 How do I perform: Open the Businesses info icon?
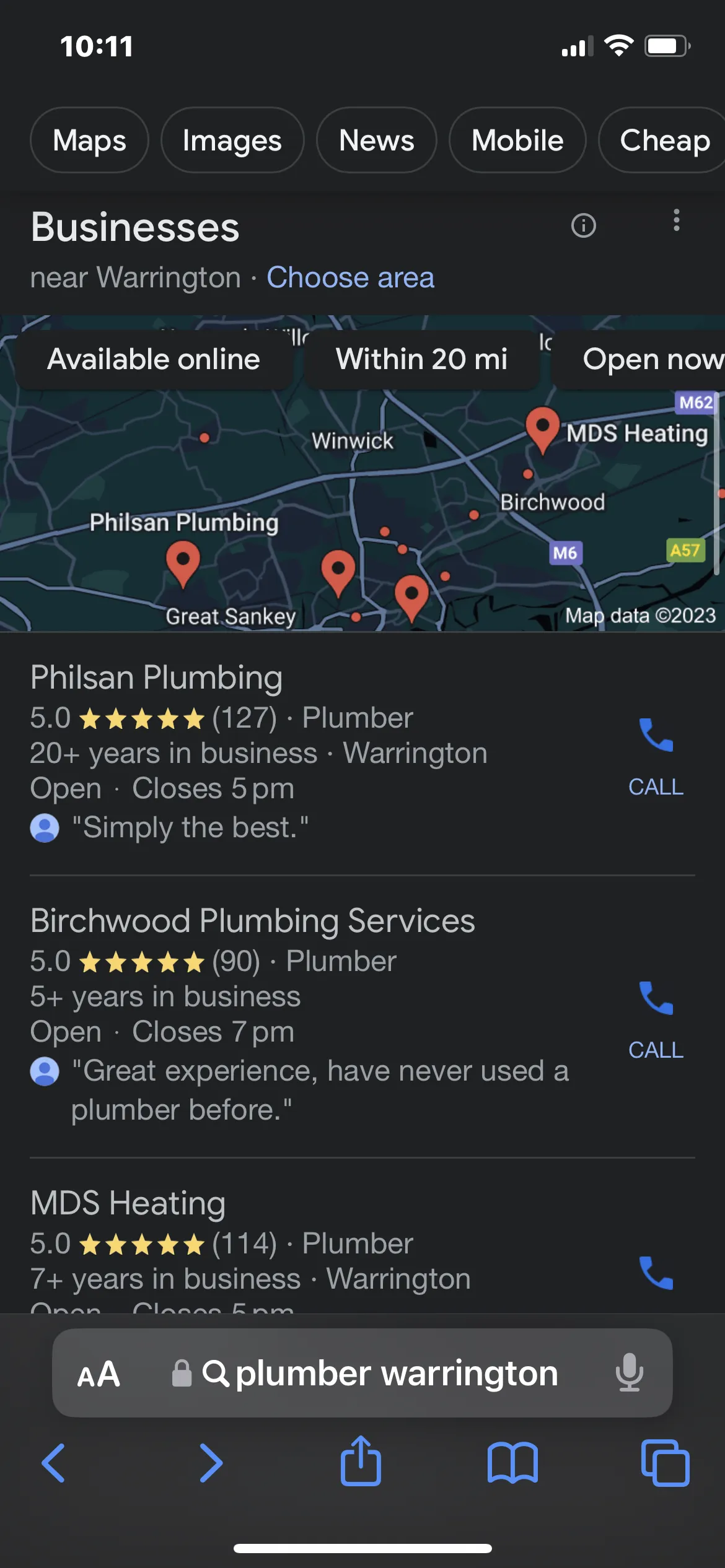click(583, 225)
